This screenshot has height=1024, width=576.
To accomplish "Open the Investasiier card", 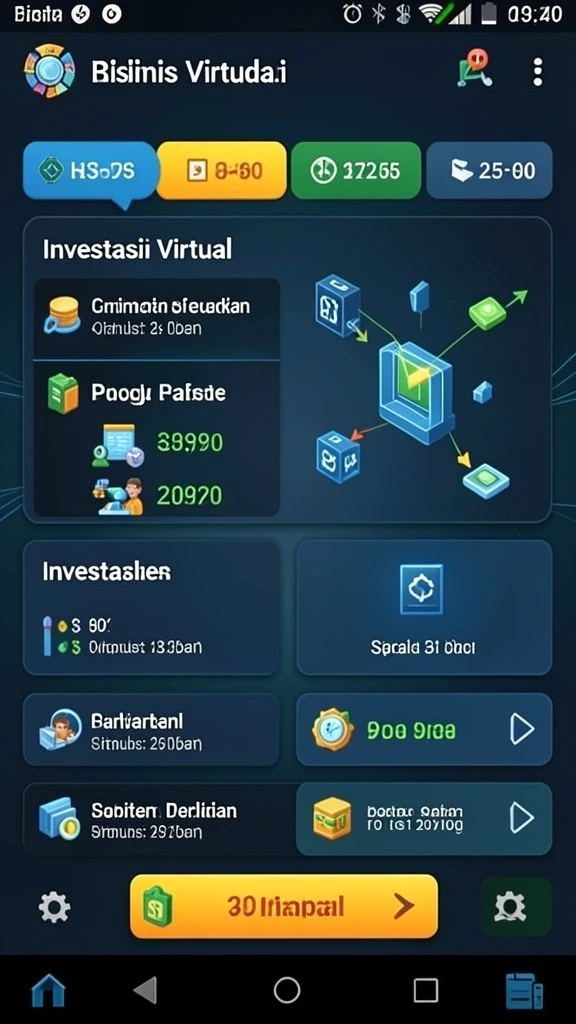I will (152, 607).
